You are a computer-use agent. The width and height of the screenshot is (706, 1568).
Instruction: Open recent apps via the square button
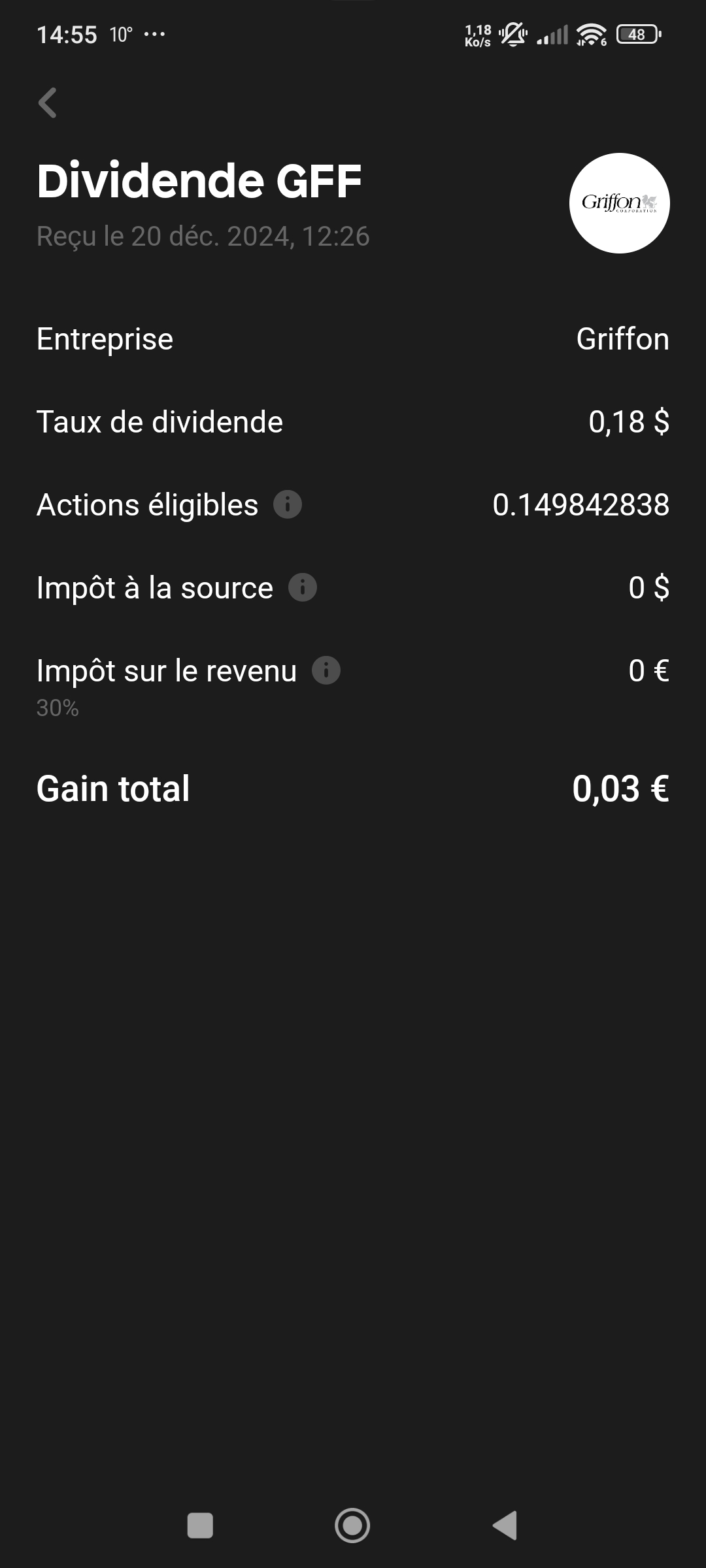[200, 1526]
